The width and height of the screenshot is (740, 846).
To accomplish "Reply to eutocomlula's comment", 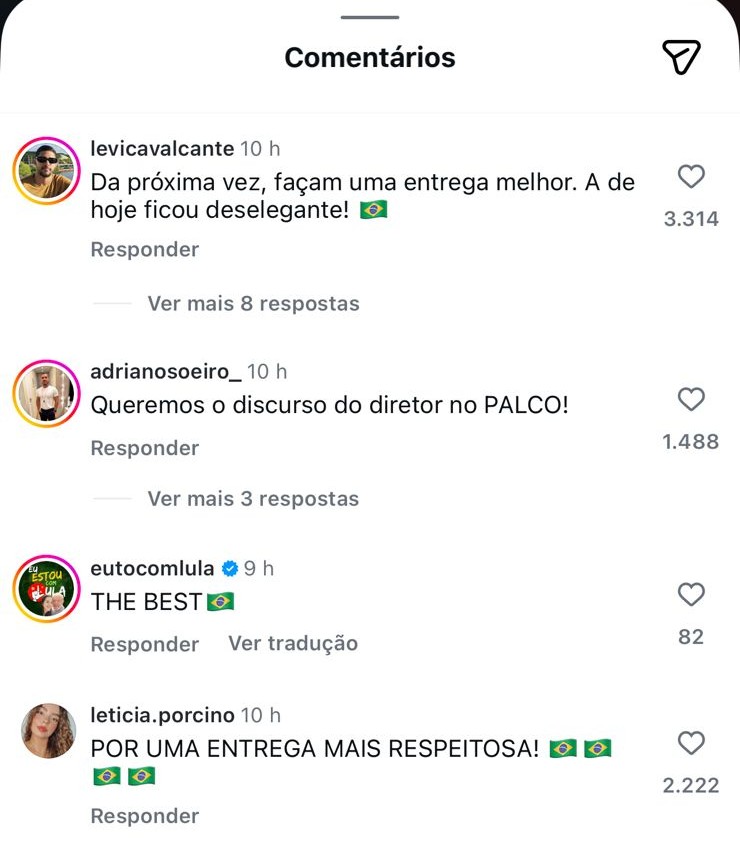I will [145, 644].
